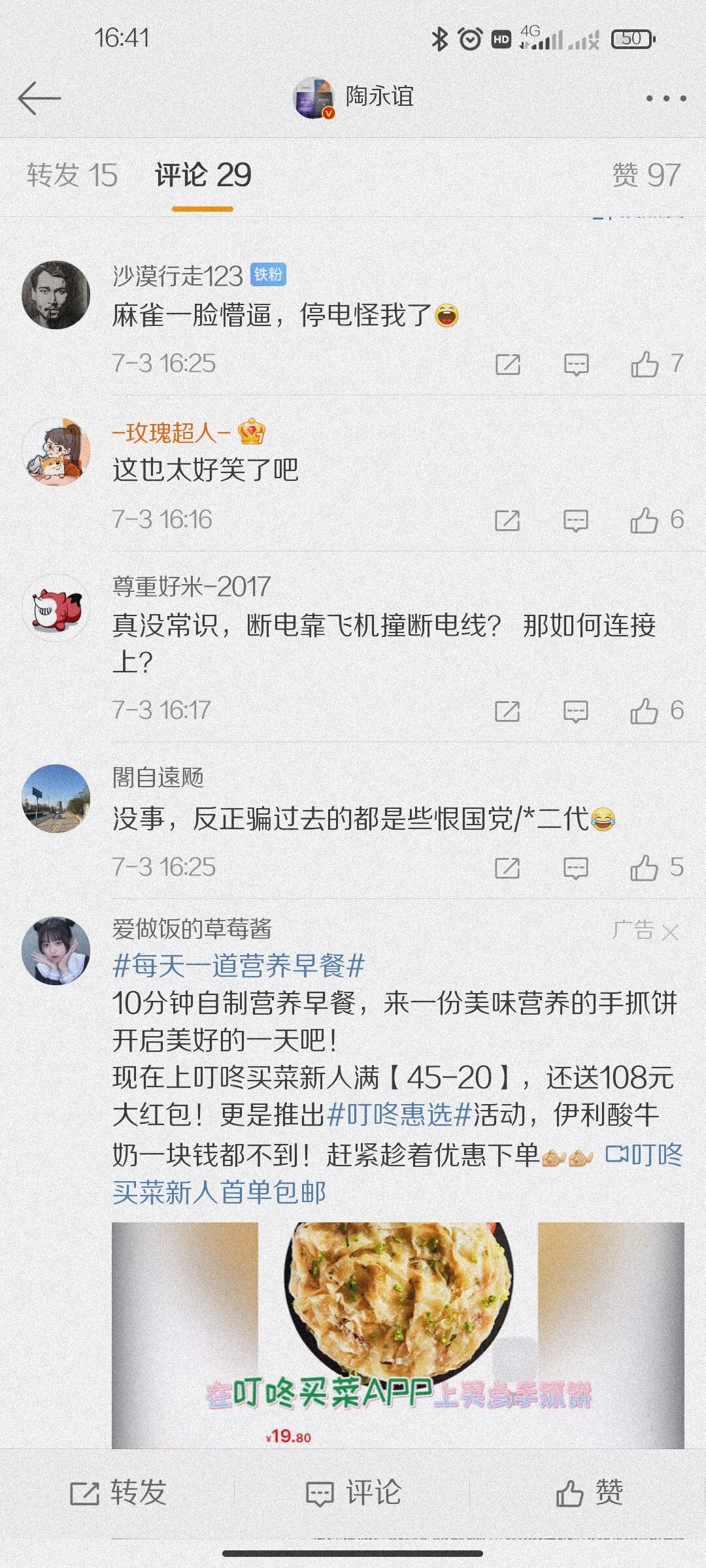Screen dimensions: 706x1568
Task: Open the 手抓饼 ad image
Action: click(x=397, y=1333)
